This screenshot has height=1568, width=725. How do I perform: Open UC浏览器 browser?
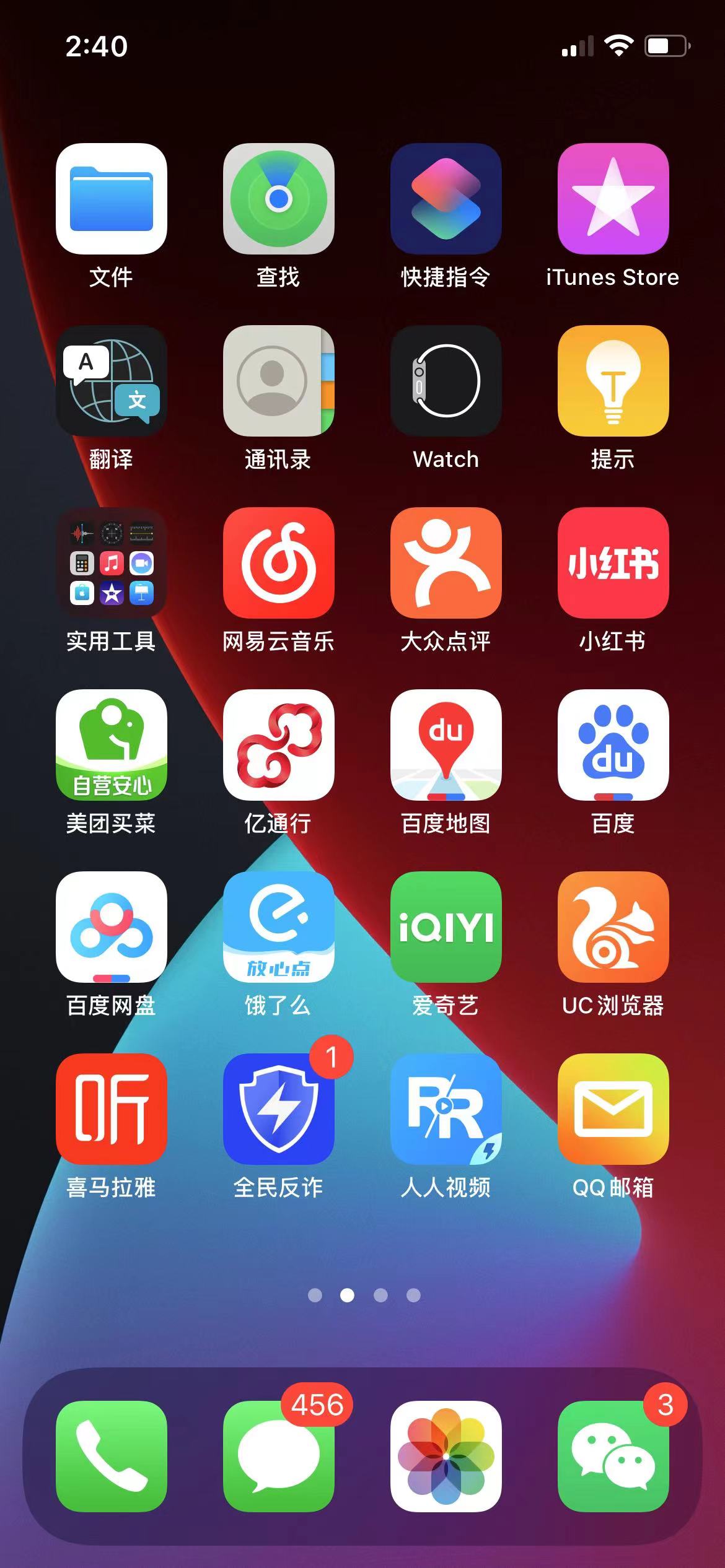click(613, 927)
